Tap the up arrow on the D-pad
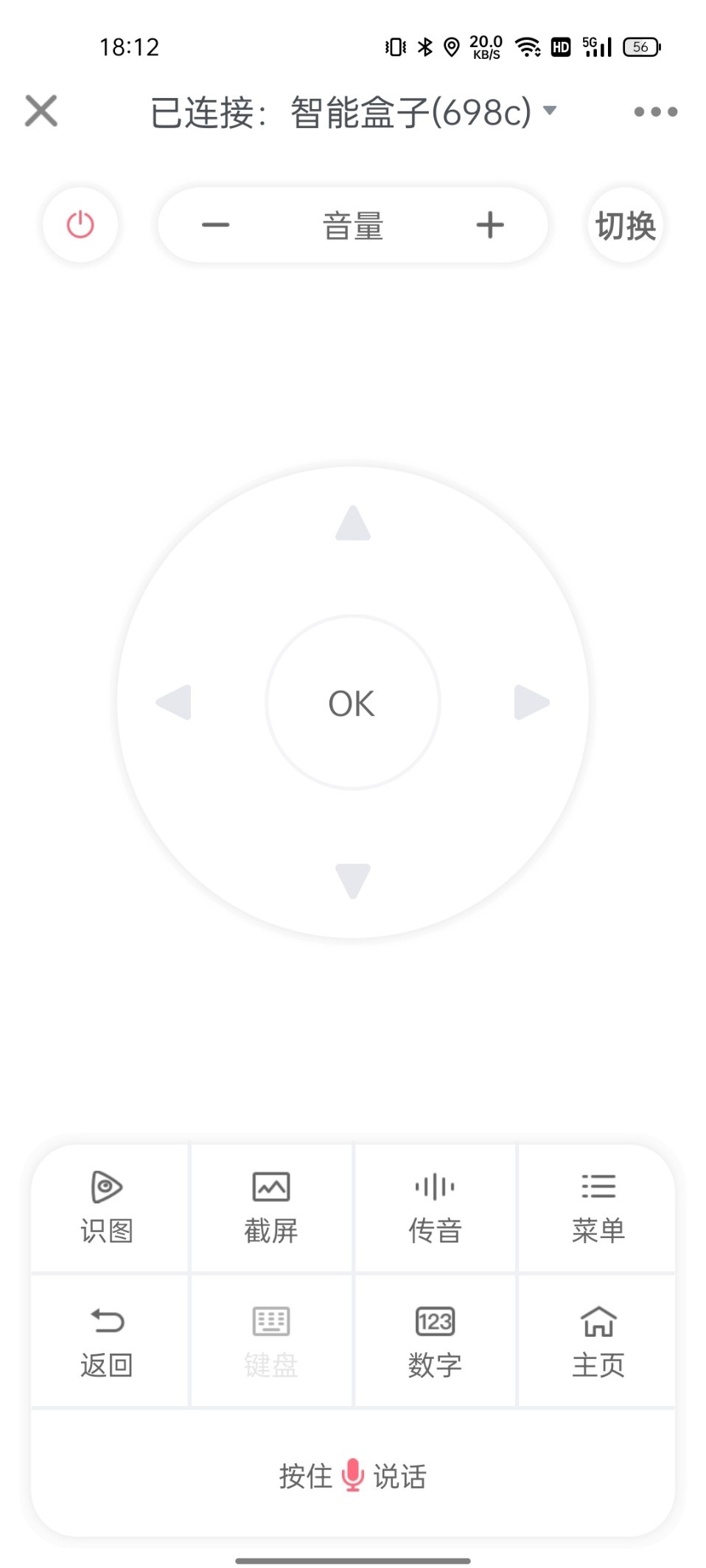Image resolution: width=706 pixels, height=1568 pixels. tap(353, 523)
